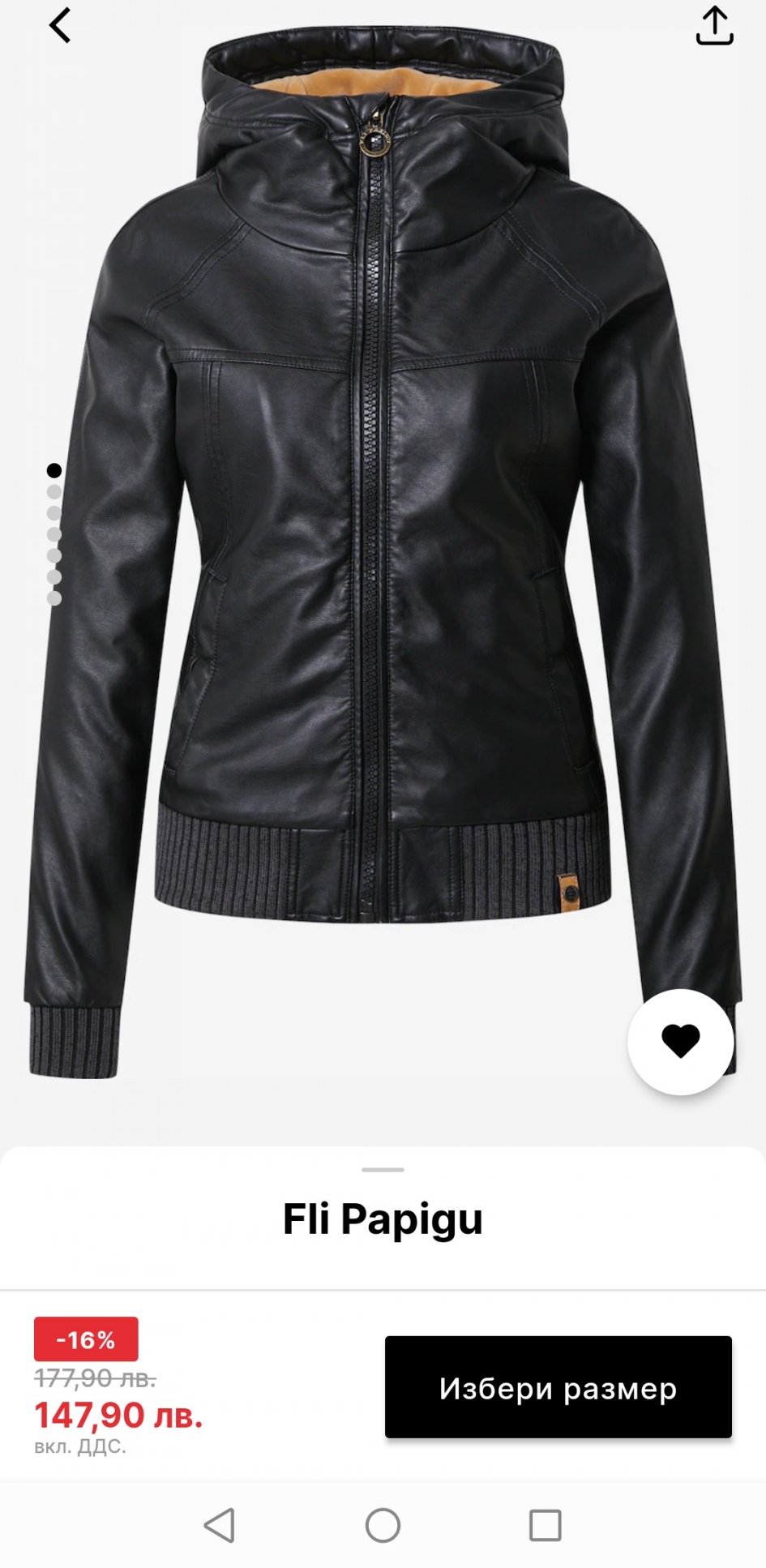
Task: Tap the system home button
Action: pyautogui.click(x=383, y=1525)
